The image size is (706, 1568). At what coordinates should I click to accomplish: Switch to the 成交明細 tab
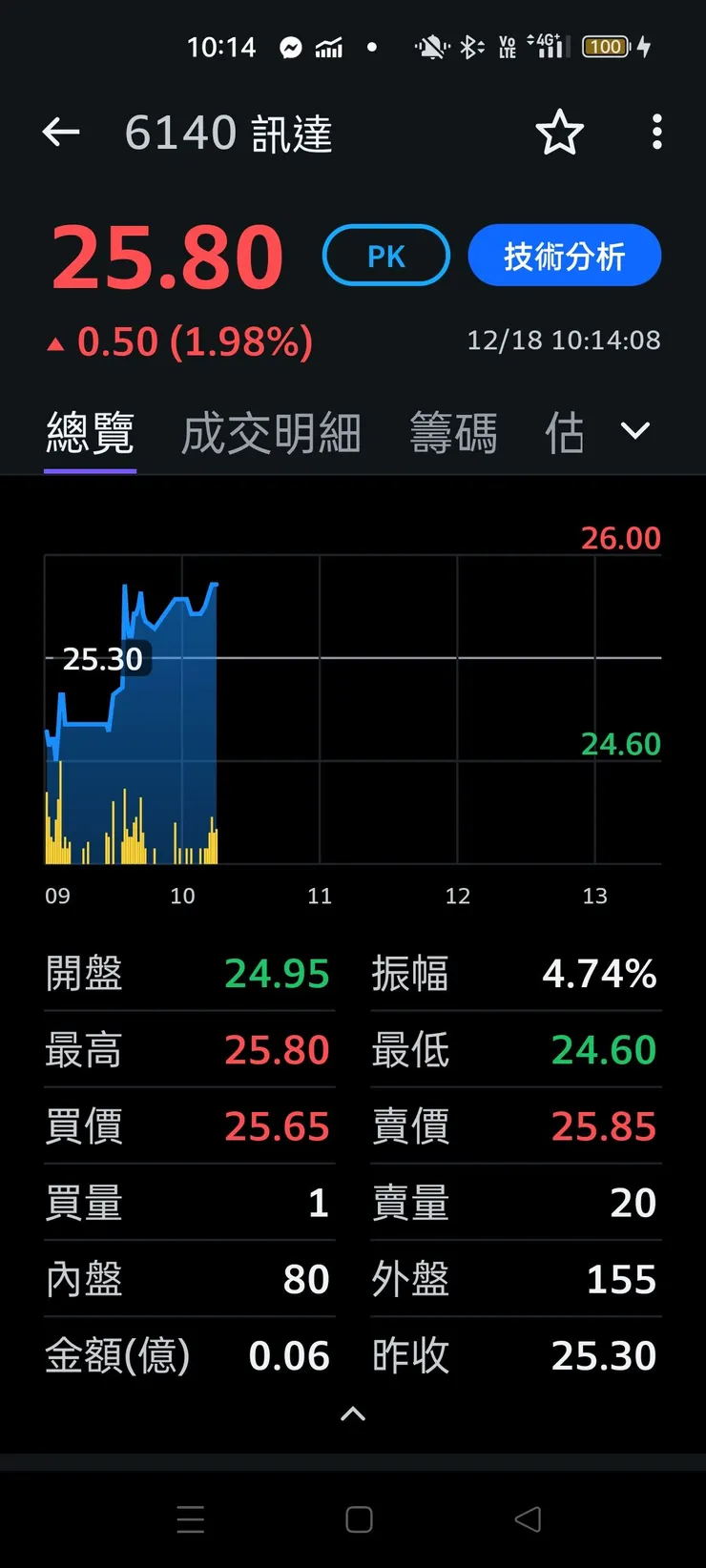pos(271,432)
